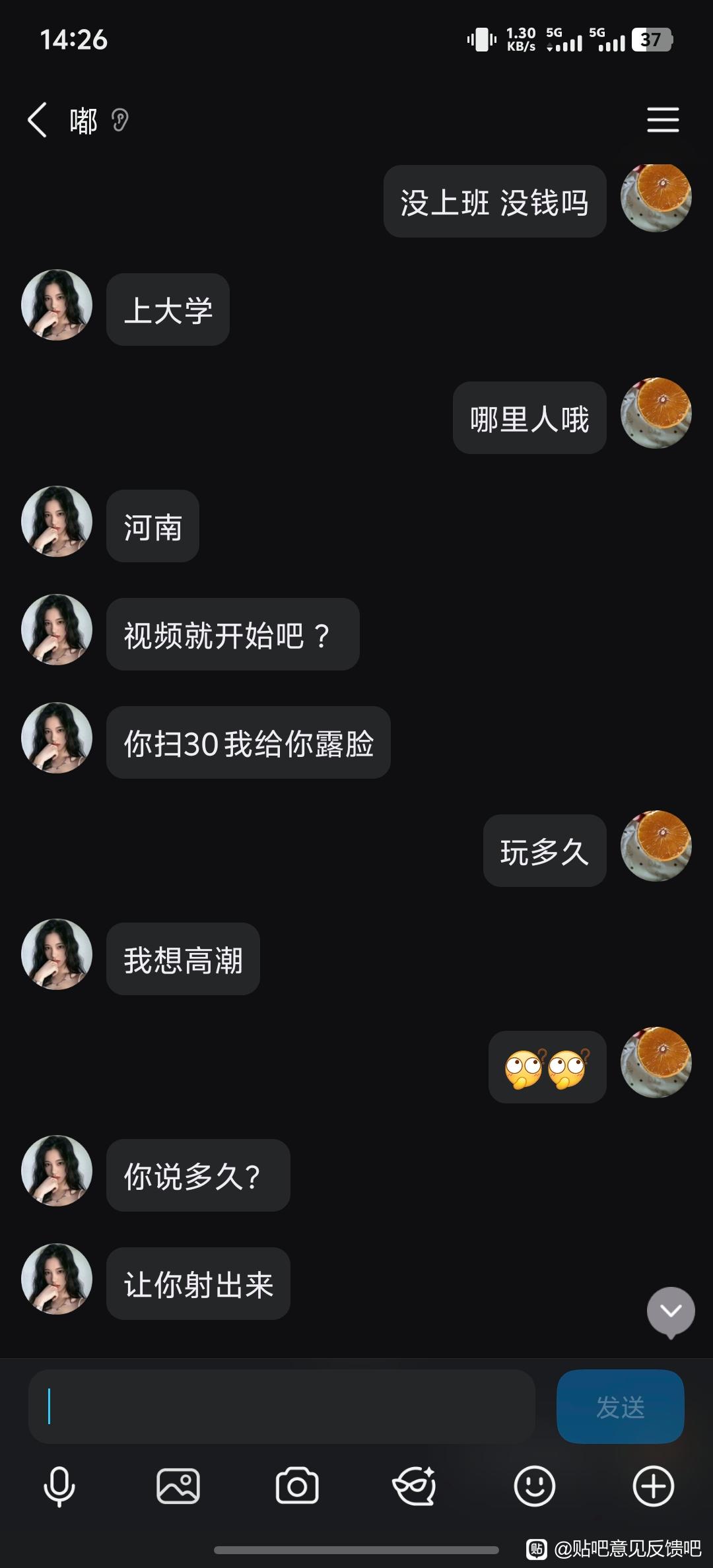Viewport: 713px width, 1568px height.
Task: Tap the ear icon beside the chat name
Action: tap(119, 120)
